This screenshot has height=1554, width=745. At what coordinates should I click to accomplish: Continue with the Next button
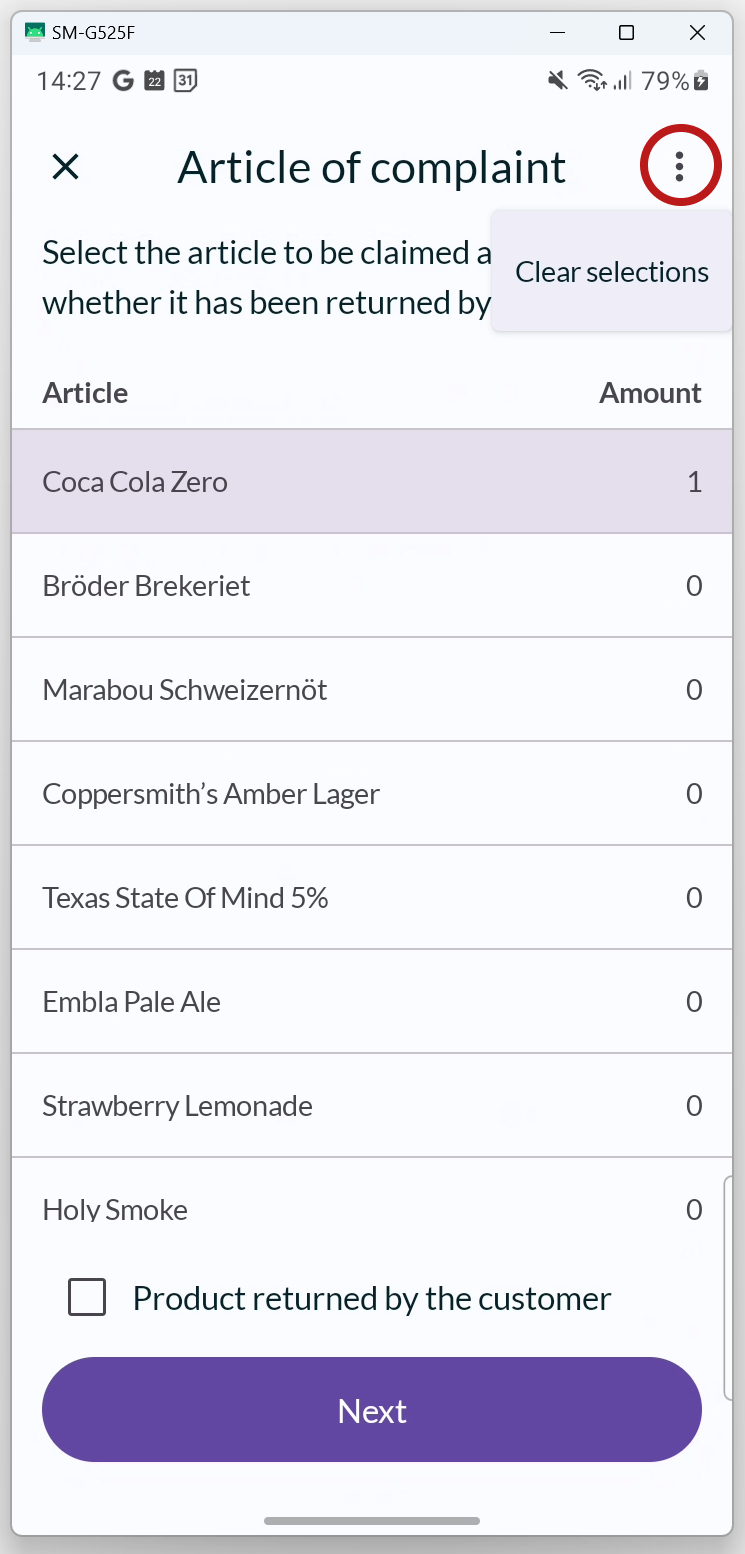point(372,1410)
